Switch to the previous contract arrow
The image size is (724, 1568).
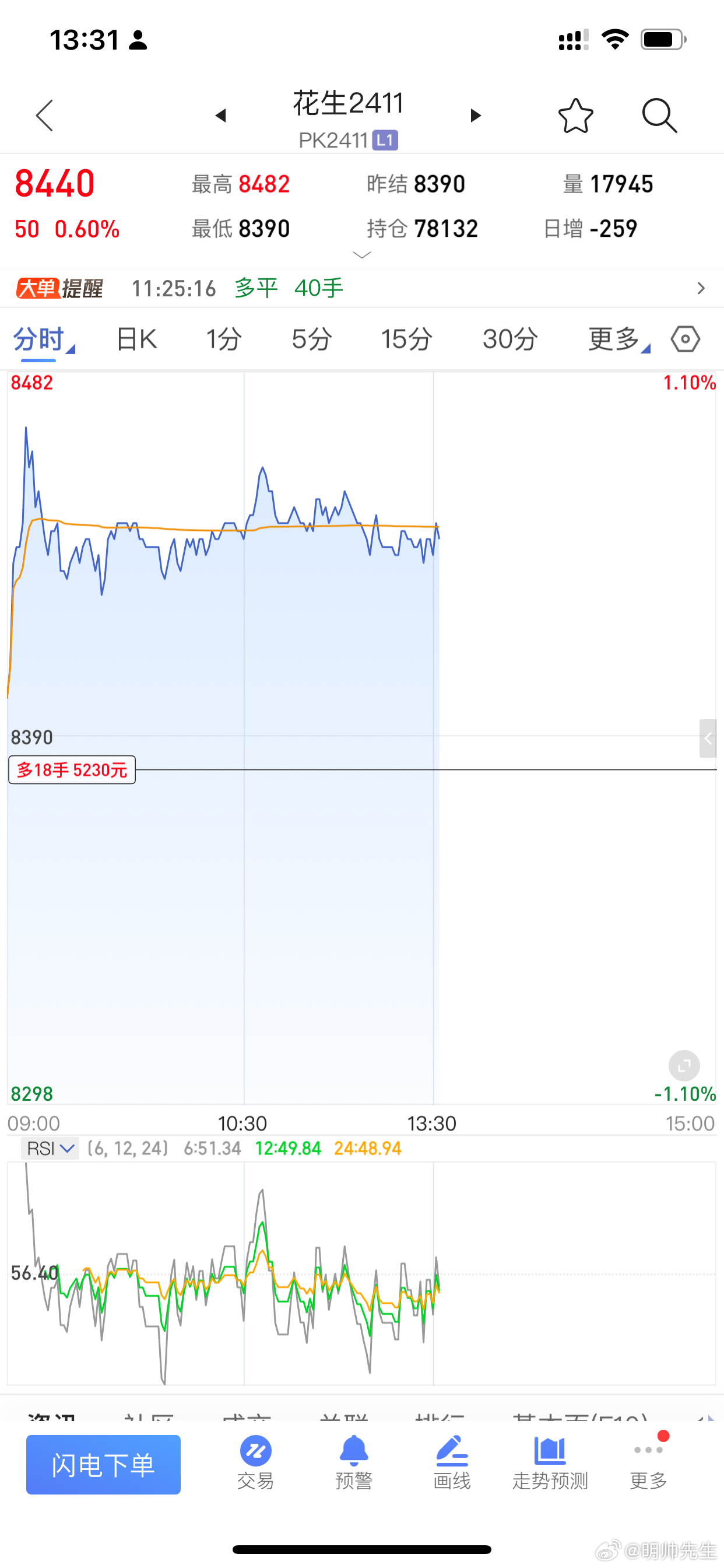(x=221, y=115)
